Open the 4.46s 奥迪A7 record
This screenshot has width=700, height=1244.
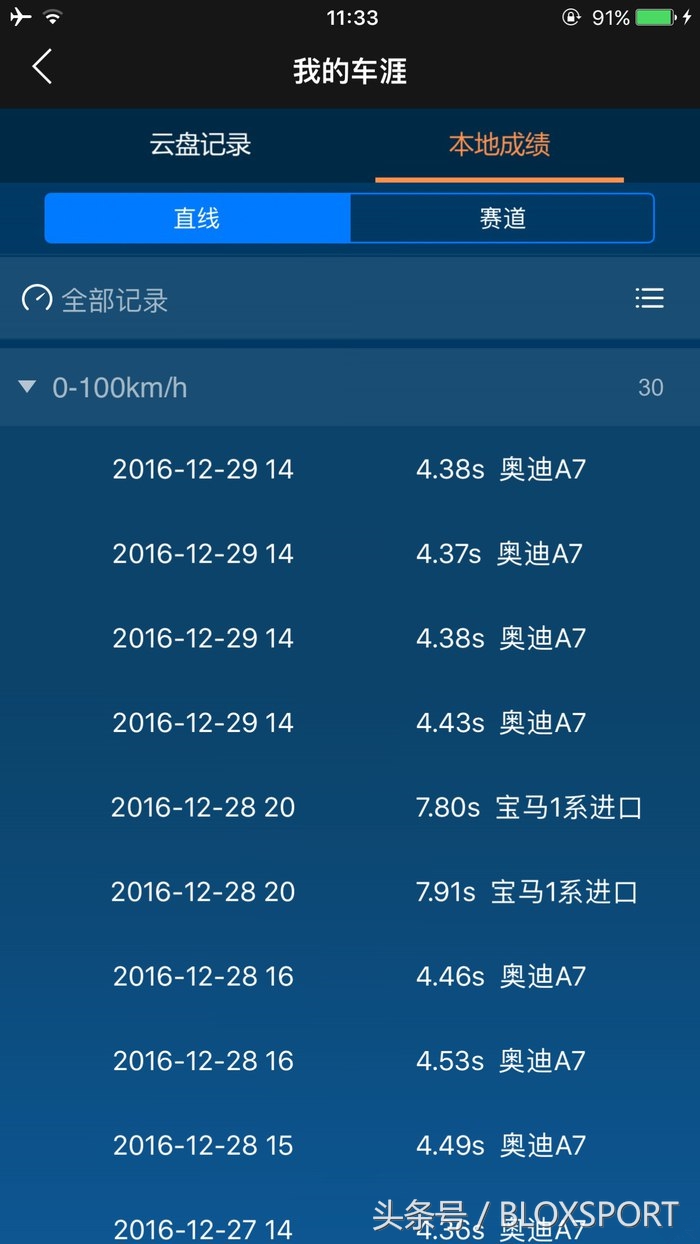coord(350,976)
